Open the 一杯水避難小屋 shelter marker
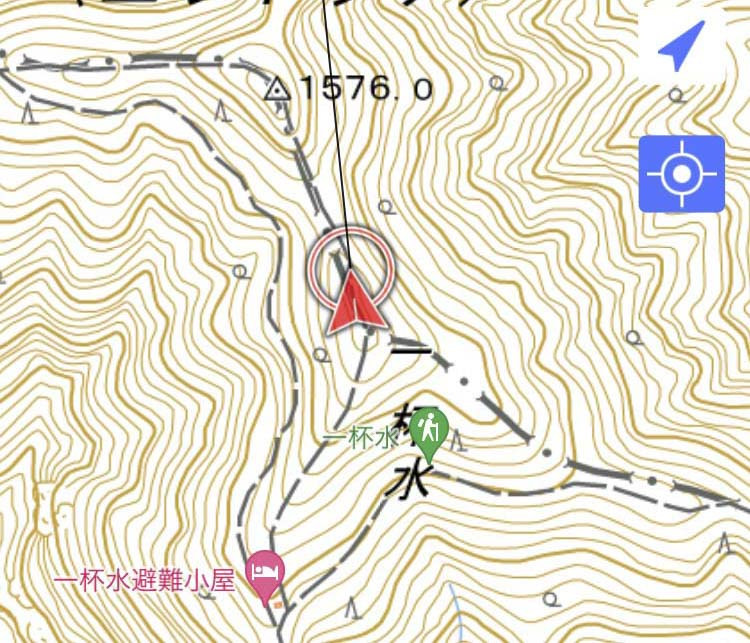Screen dimensions: 750x643 click(x=265, y=574)
